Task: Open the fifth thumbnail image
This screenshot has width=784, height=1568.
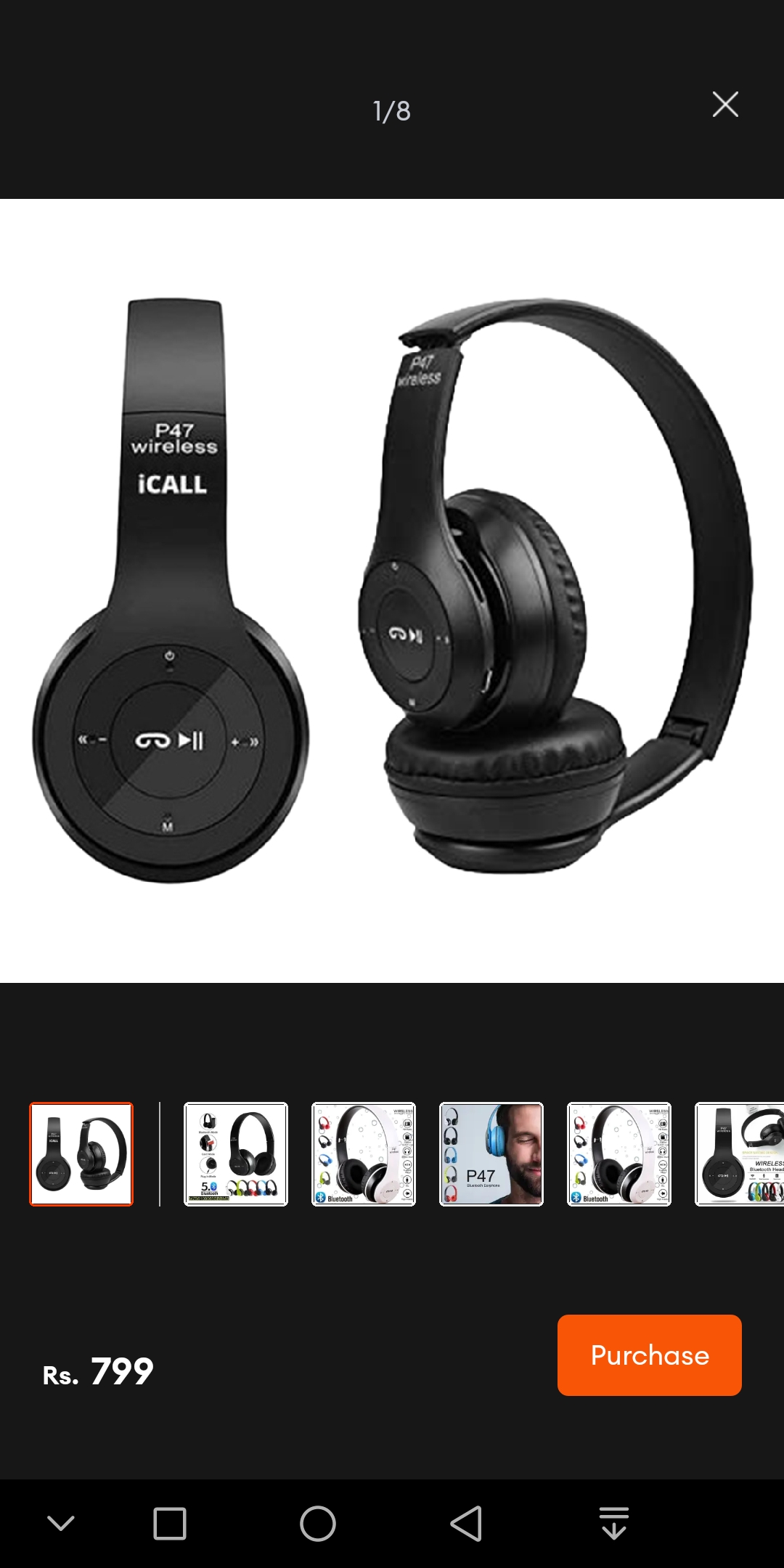Action: tap(619, 1153)
